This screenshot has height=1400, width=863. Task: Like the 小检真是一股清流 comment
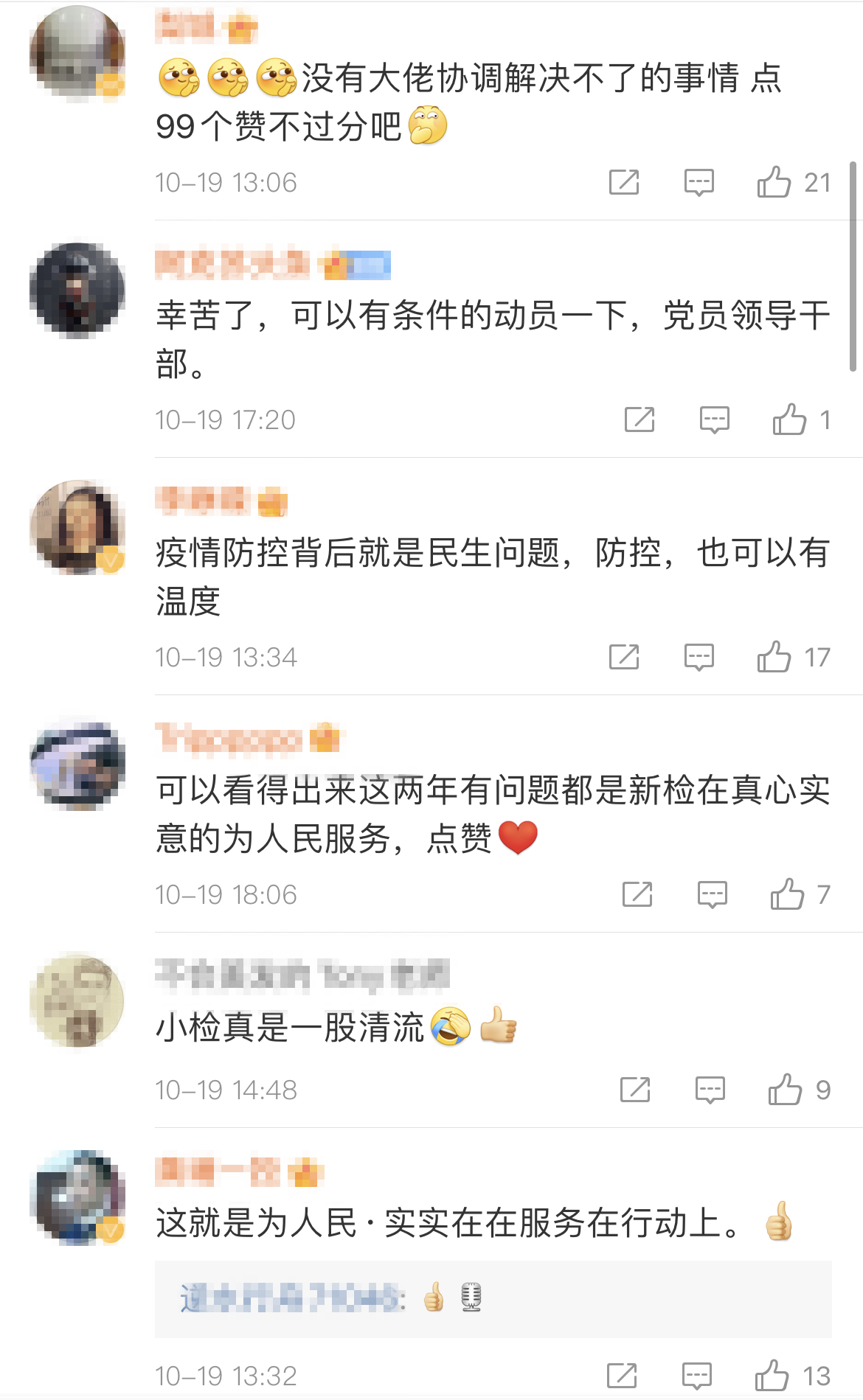(x=785, y=1090)
